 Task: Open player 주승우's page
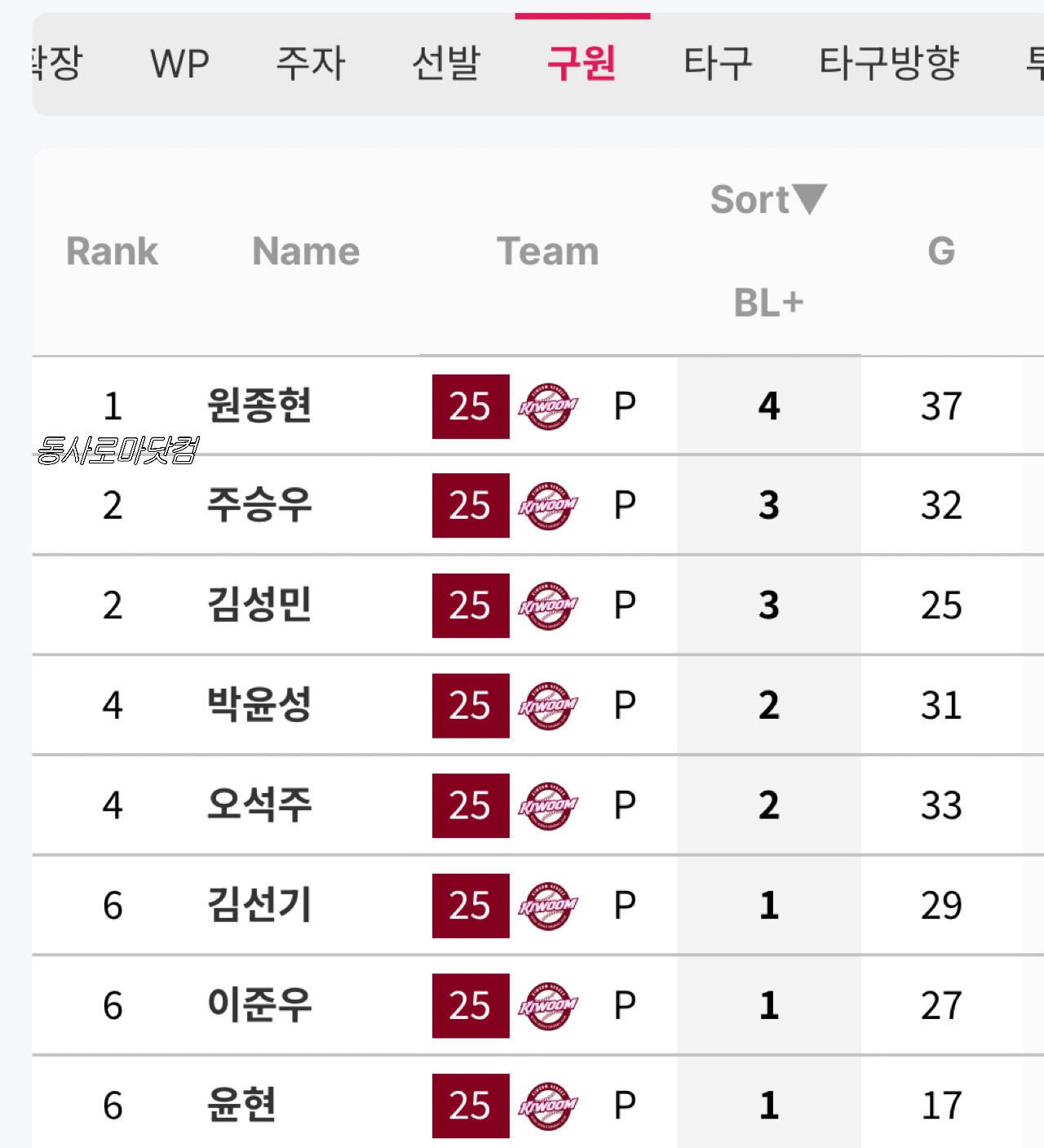[x=259, y=505]
